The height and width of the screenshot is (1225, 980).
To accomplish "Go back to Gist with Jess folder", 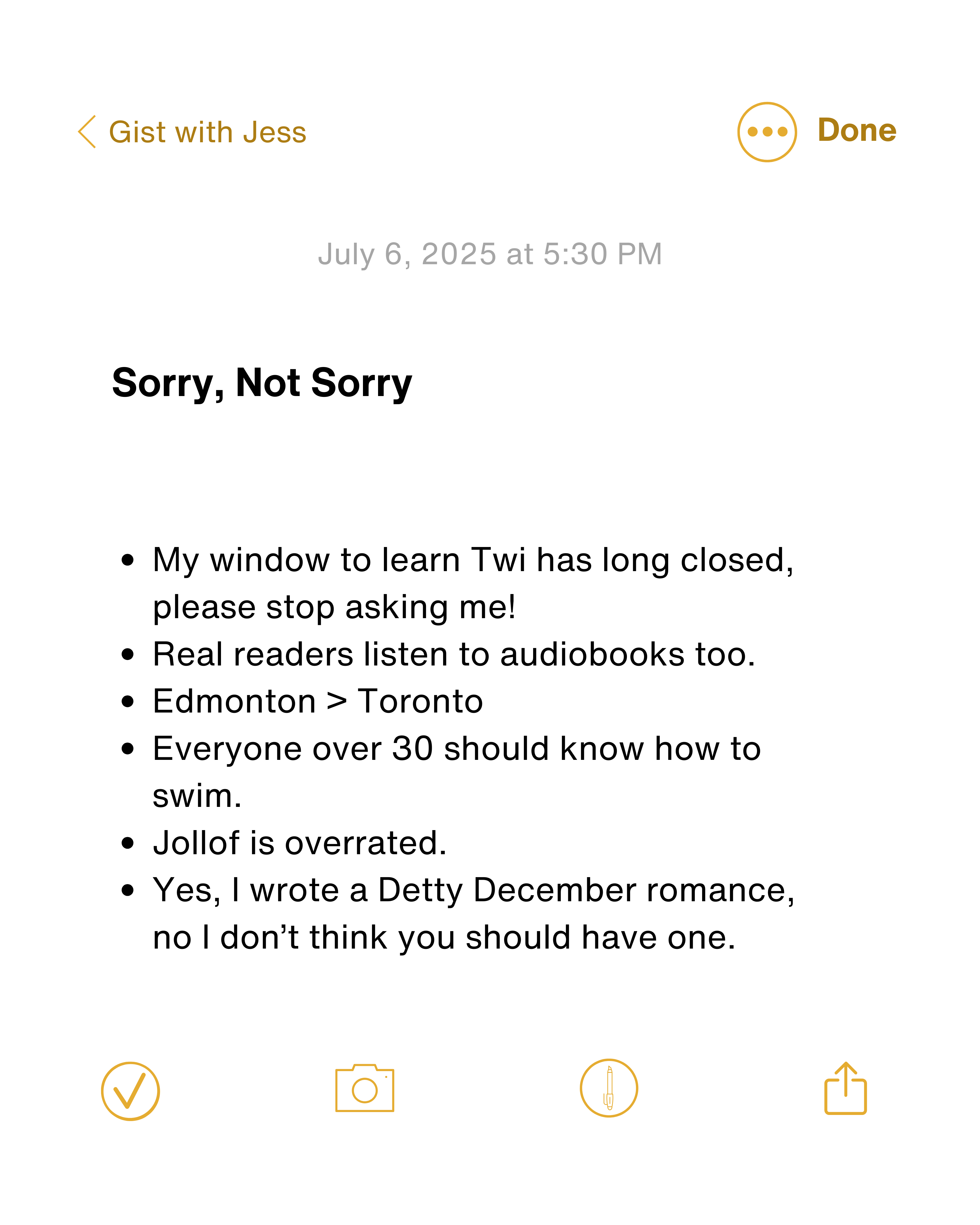I will coord(192,132).
